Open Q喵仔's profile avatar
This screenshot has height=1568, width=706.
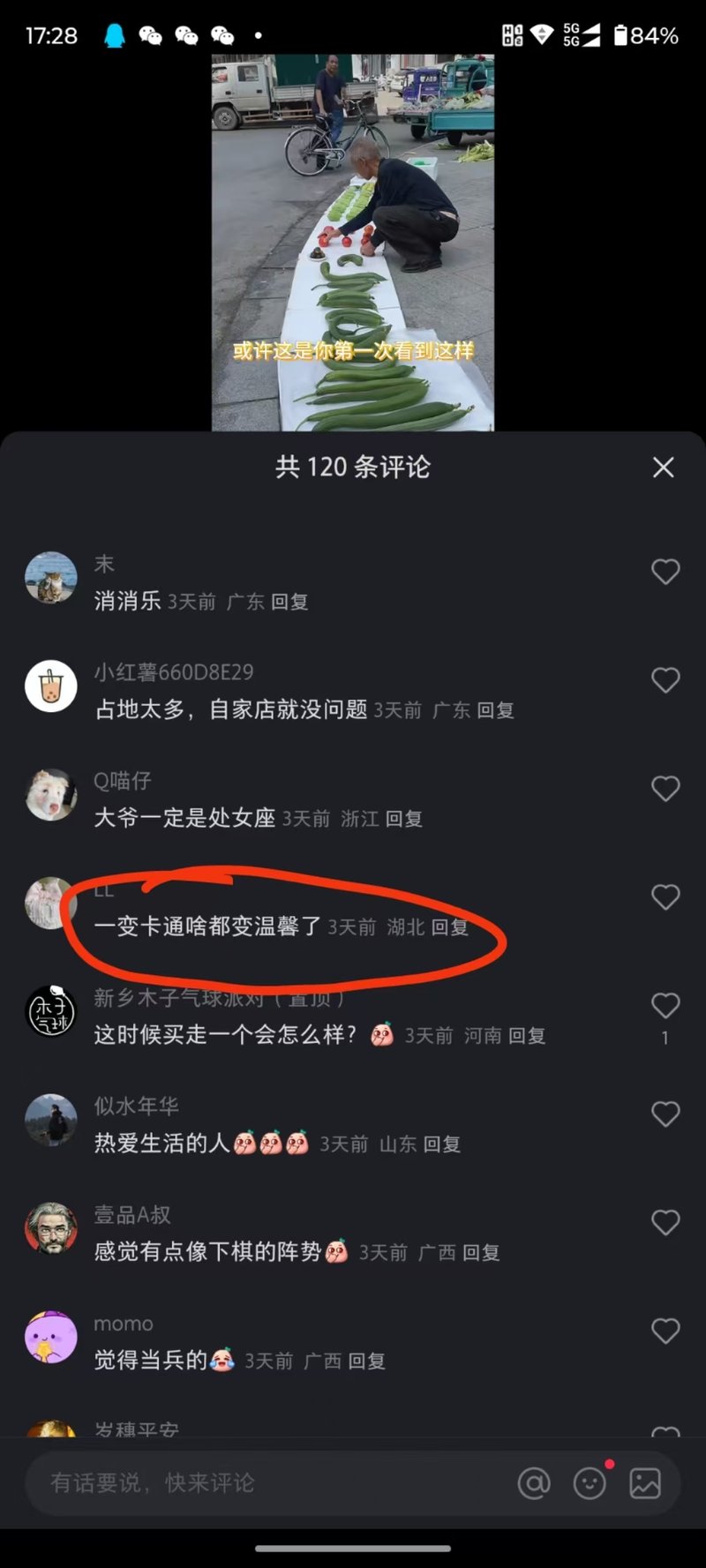[51, 794]
